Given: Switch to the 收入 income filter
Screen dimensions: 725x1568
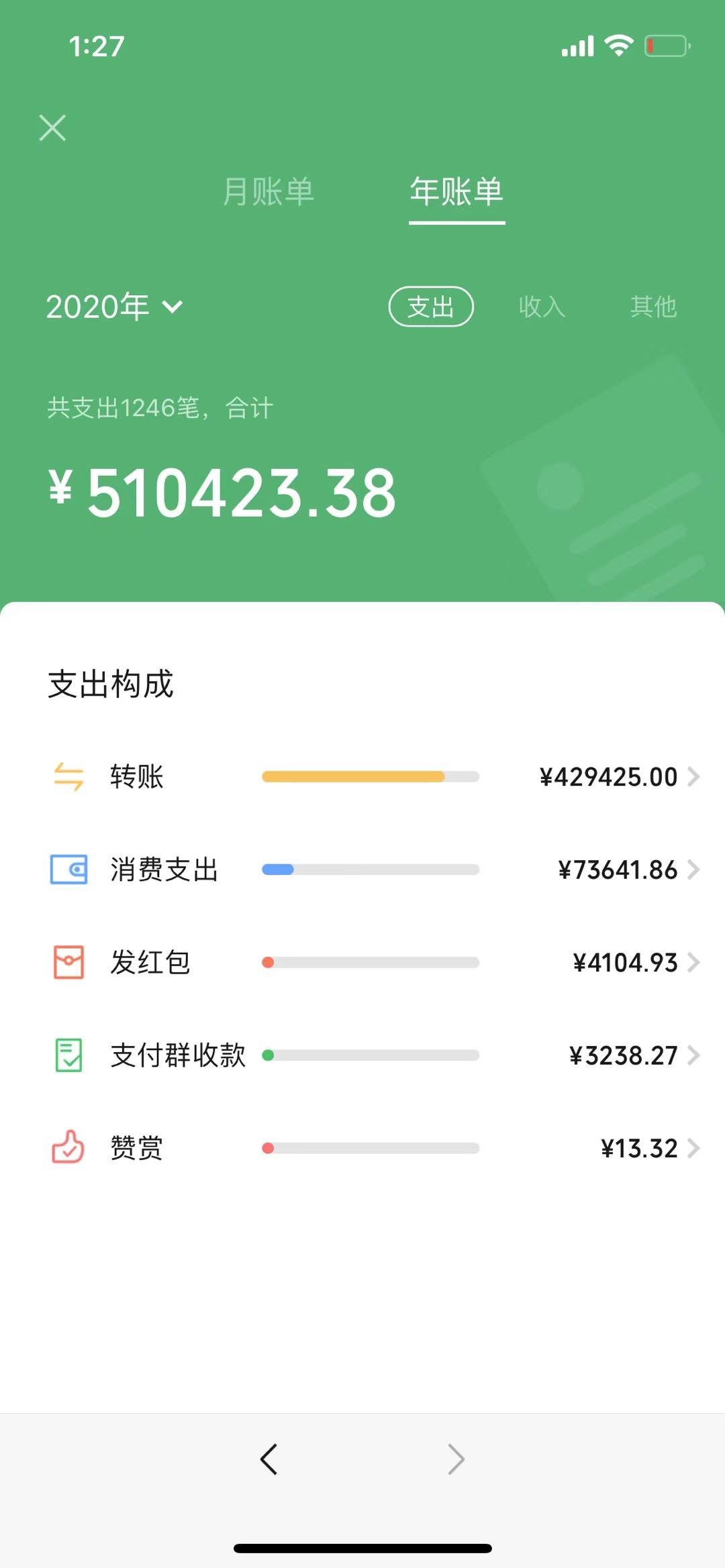Looking at the screenshot, I should 542,307.
